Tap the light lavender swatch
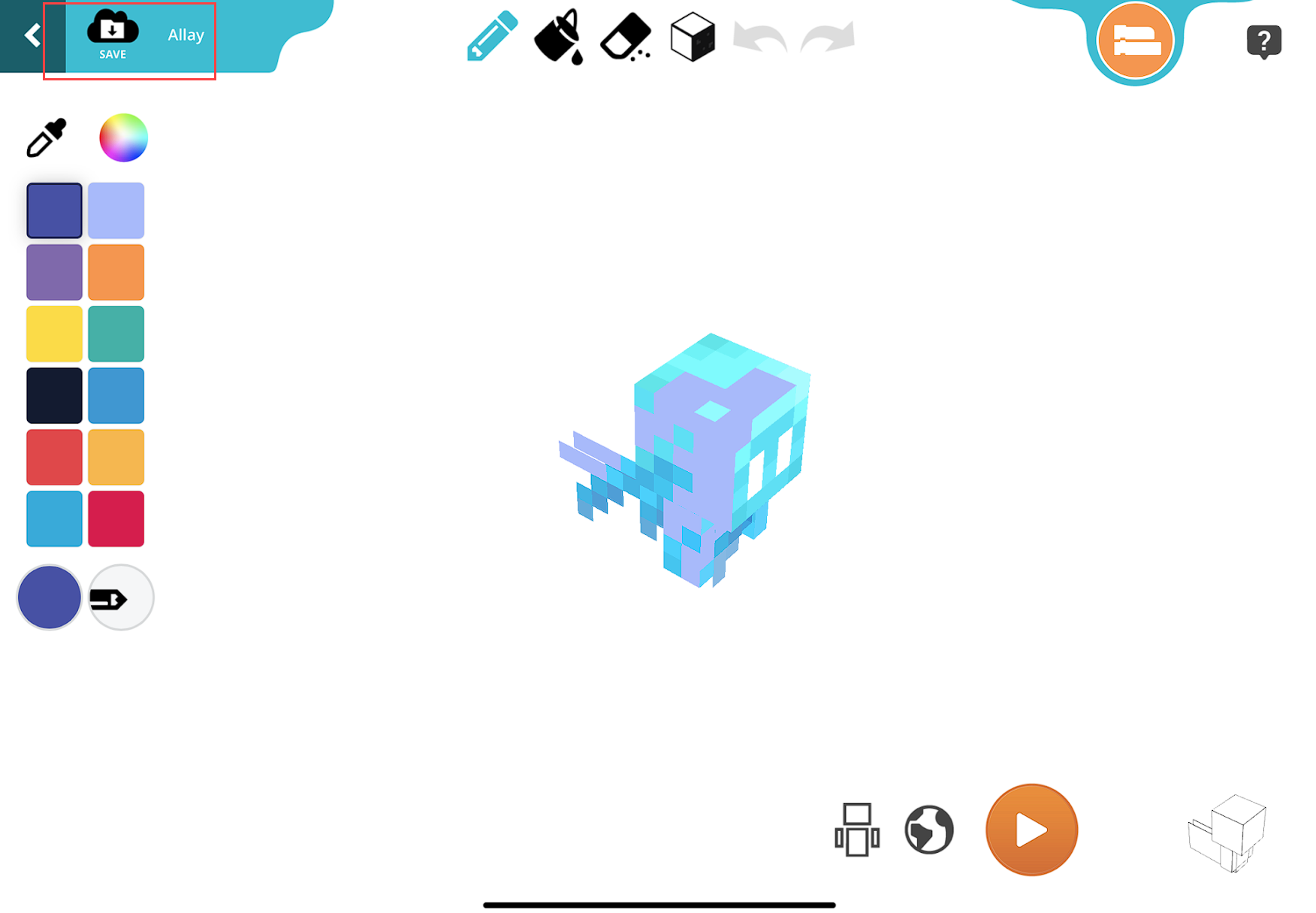1316x913 pixels. point(116,210)
